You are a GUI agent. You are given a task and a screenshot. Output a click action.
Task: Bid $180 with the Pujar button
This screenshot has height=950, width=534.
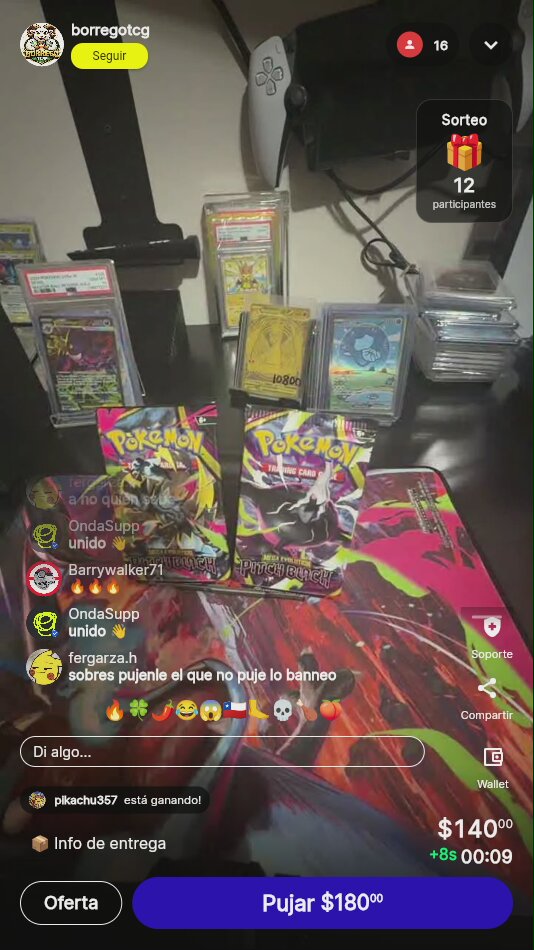pos(322,903)
